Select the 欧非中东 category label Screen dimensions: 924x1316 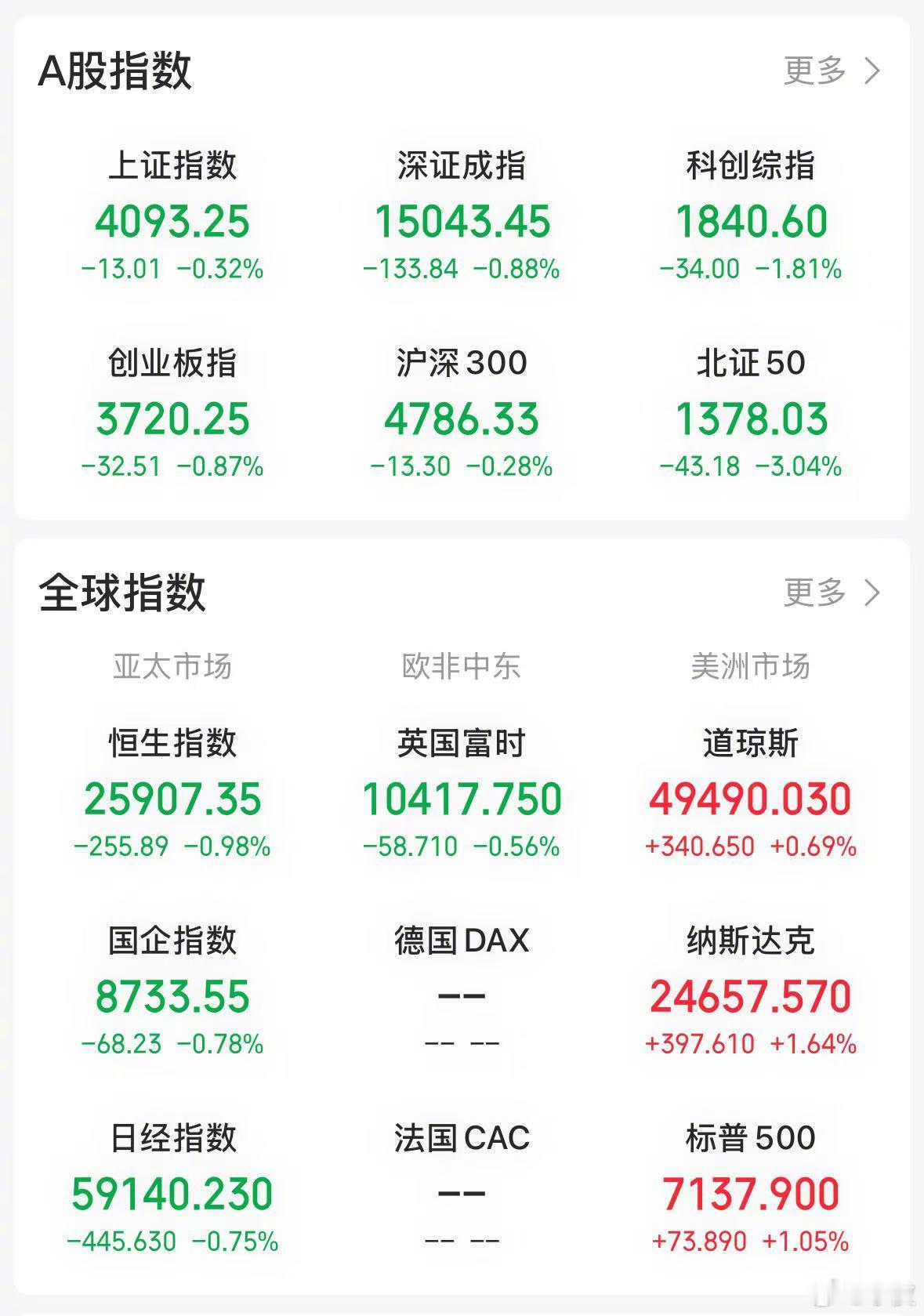pyautogui.click(x=462, y=667)
